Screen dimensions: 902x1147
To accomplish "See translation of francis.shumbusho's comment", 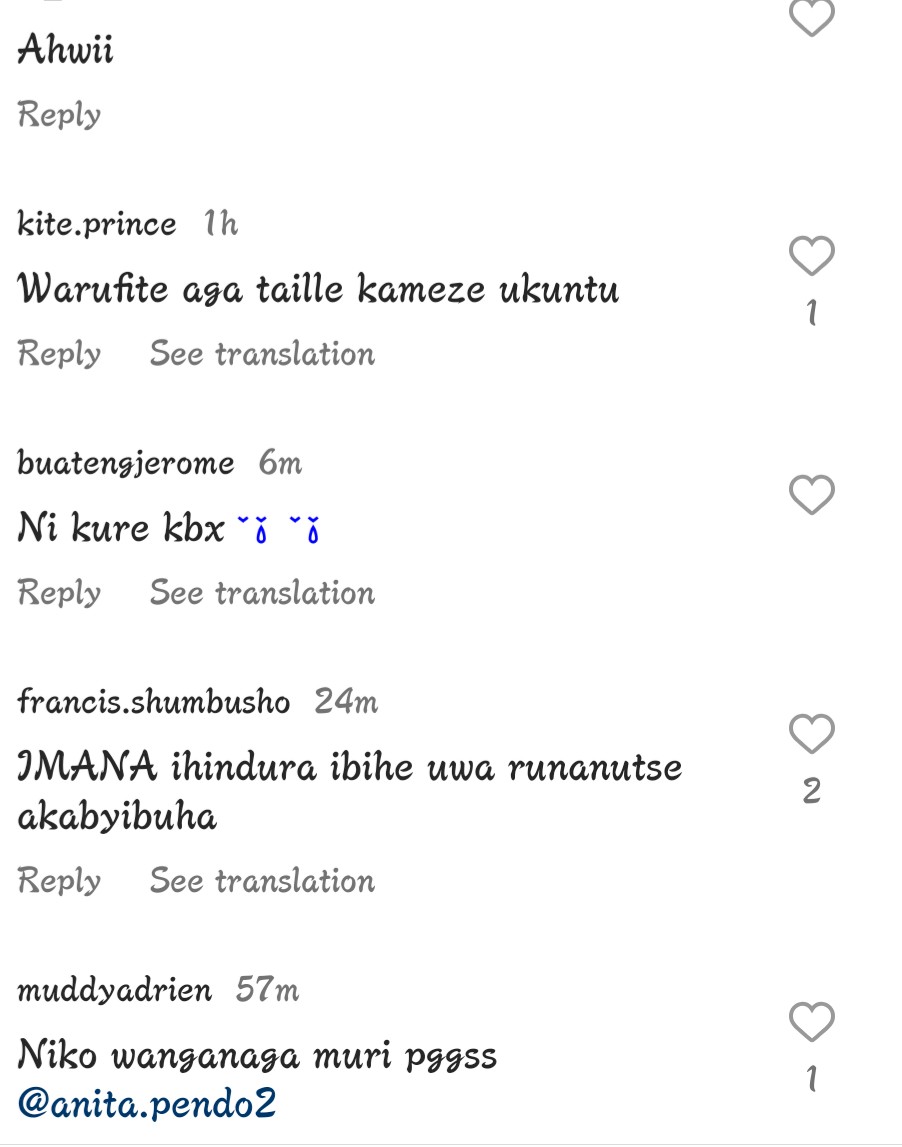I will coord(262,881).
